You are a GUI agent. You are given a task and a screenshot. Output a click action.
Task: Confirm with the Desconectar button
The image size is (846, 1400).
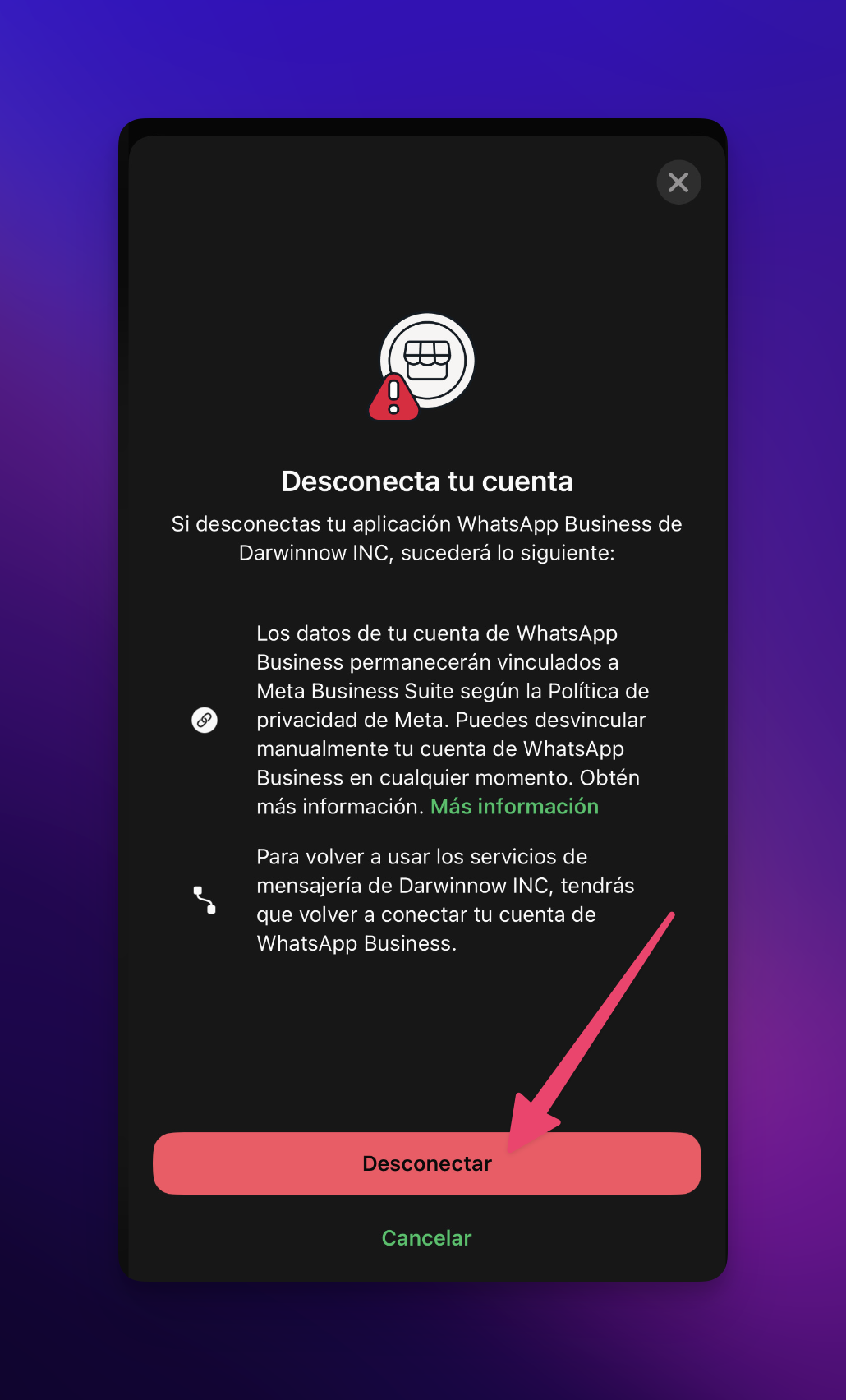tap(426, 1163)
